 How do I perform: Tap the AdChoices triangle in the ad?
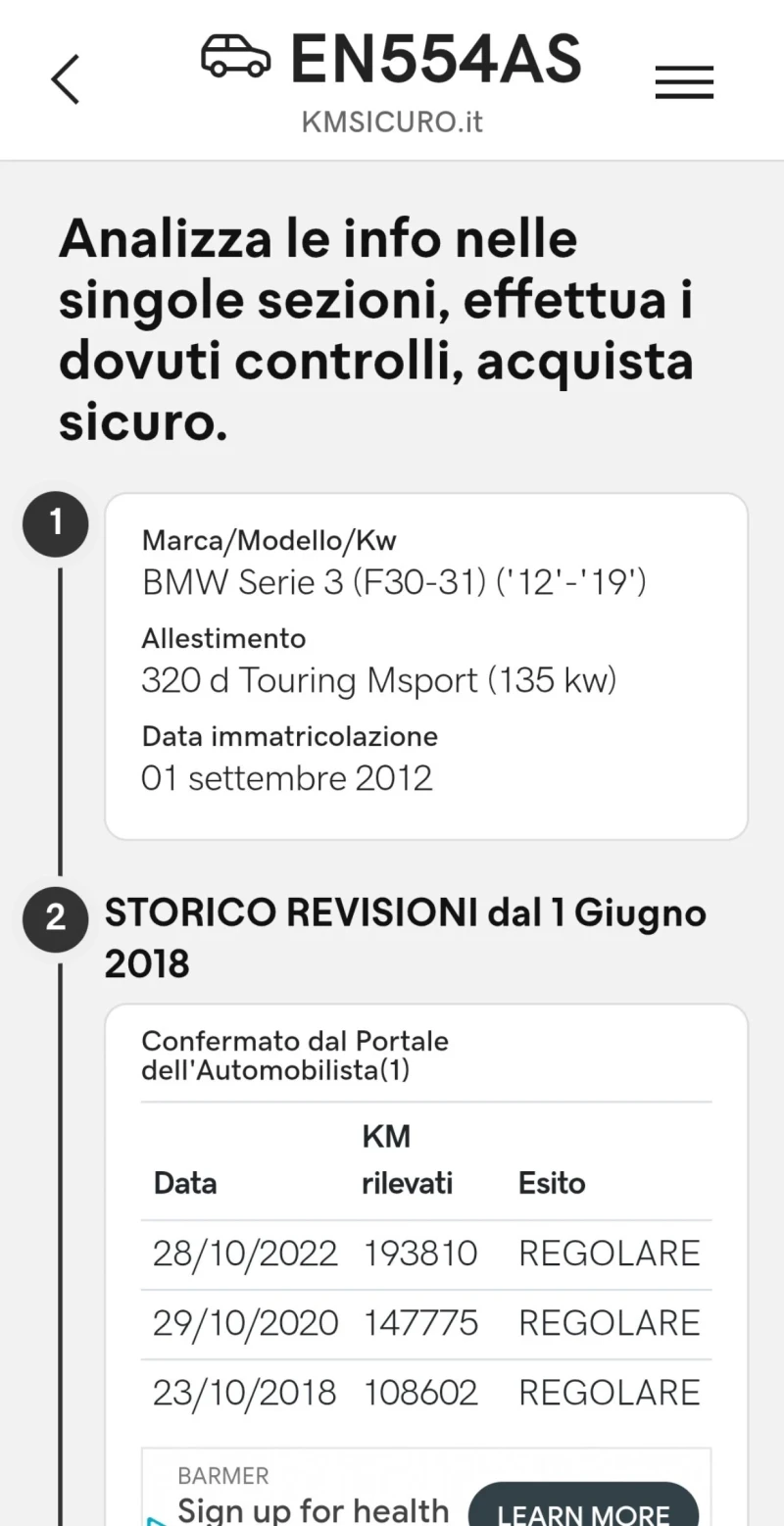(x=157, y=1518)
